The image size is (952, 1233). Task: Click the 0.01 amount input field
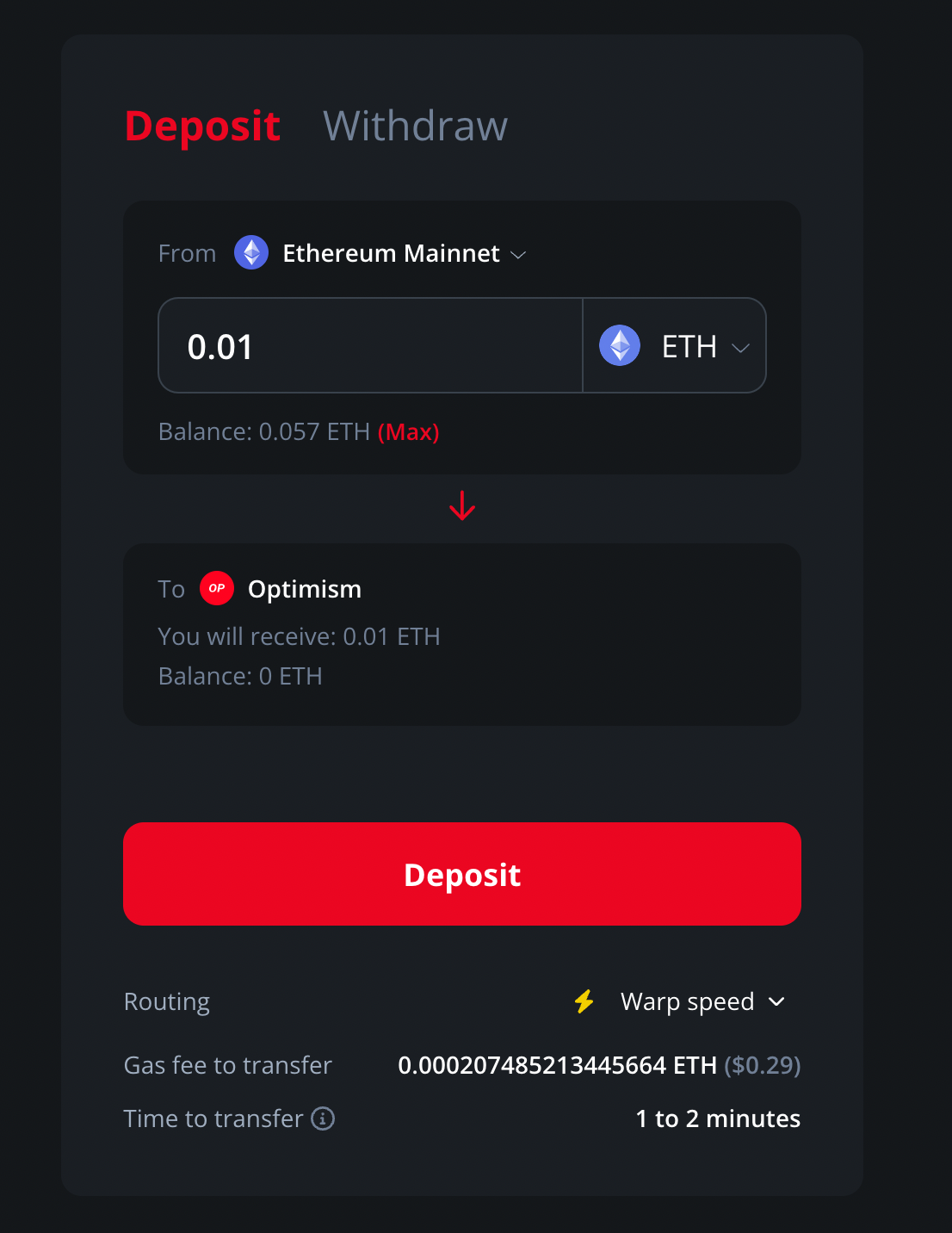tap(370, 345)
